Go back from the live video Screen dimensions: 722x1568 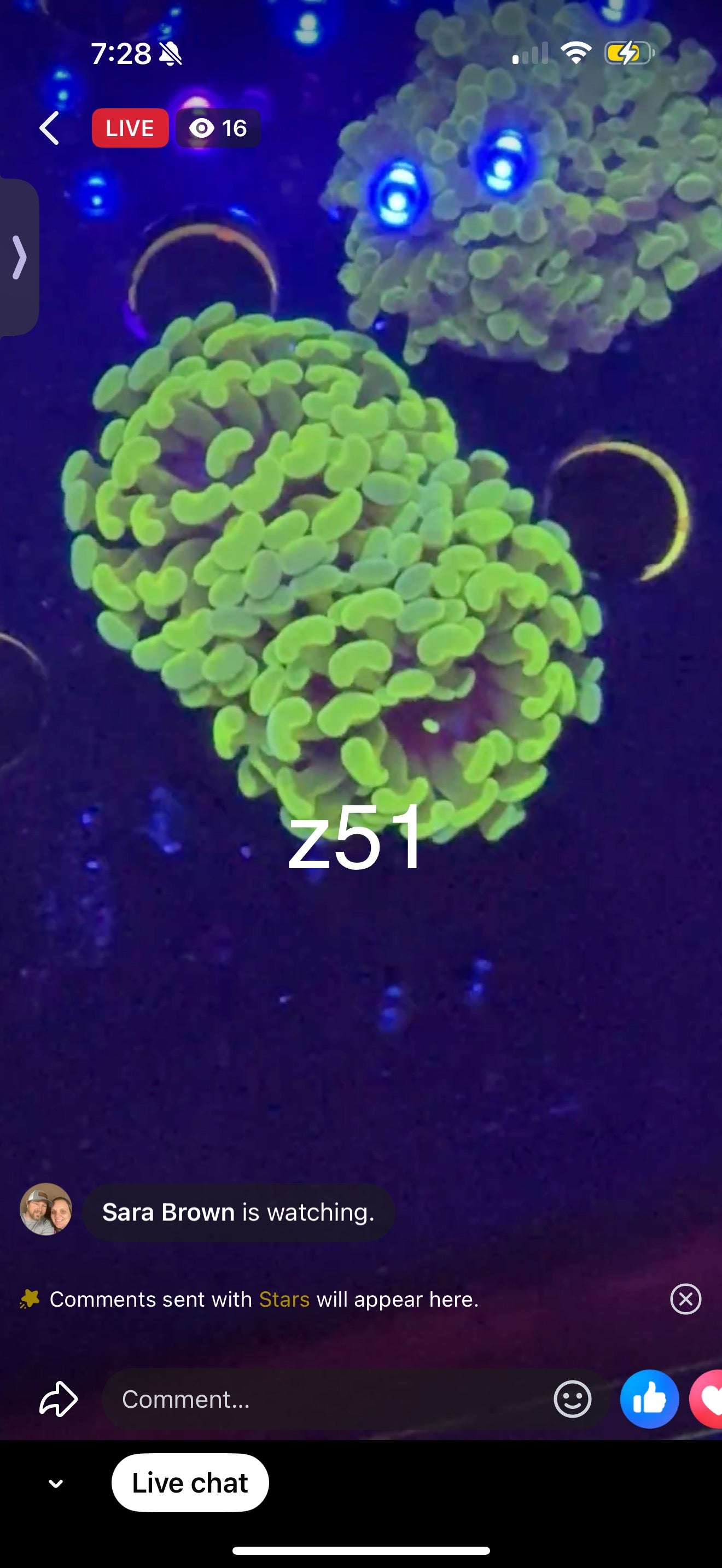coord(50,128)
